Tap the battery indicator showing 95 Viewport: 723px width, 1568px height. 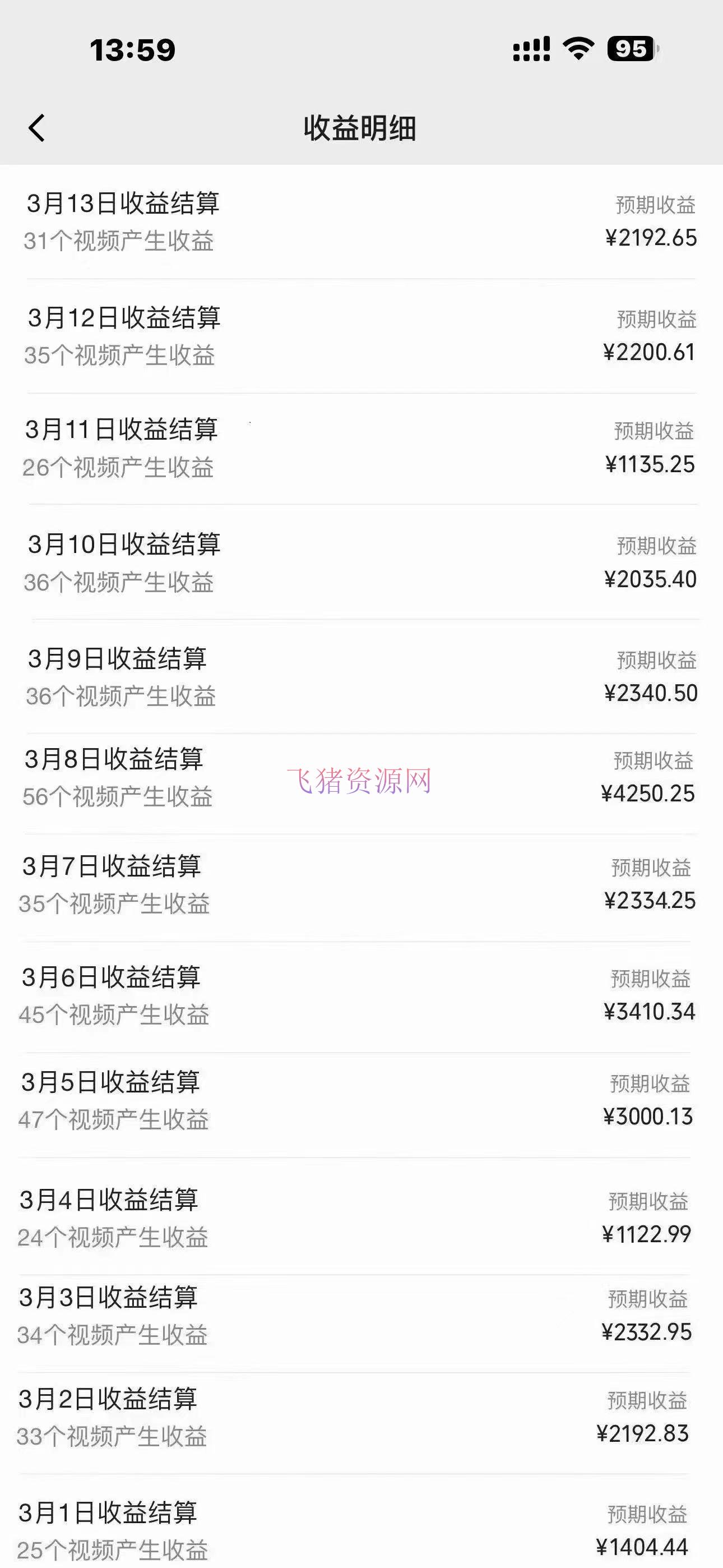click(631, 49)
